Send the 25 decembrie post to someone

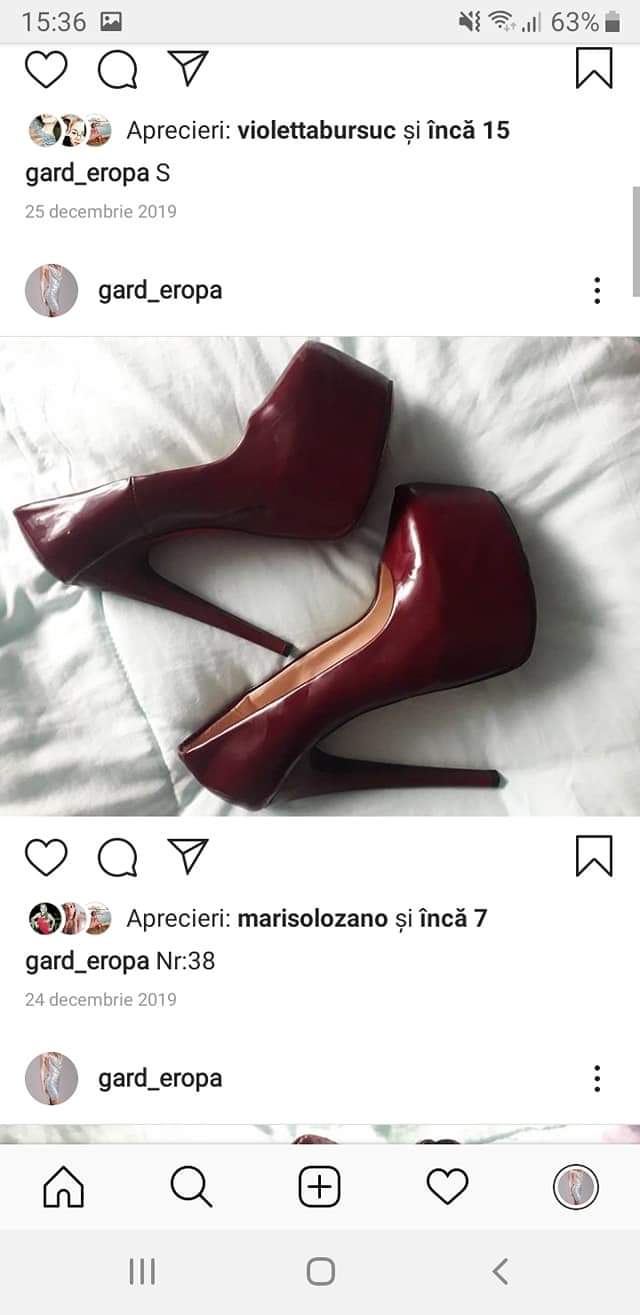coord(188,68)
